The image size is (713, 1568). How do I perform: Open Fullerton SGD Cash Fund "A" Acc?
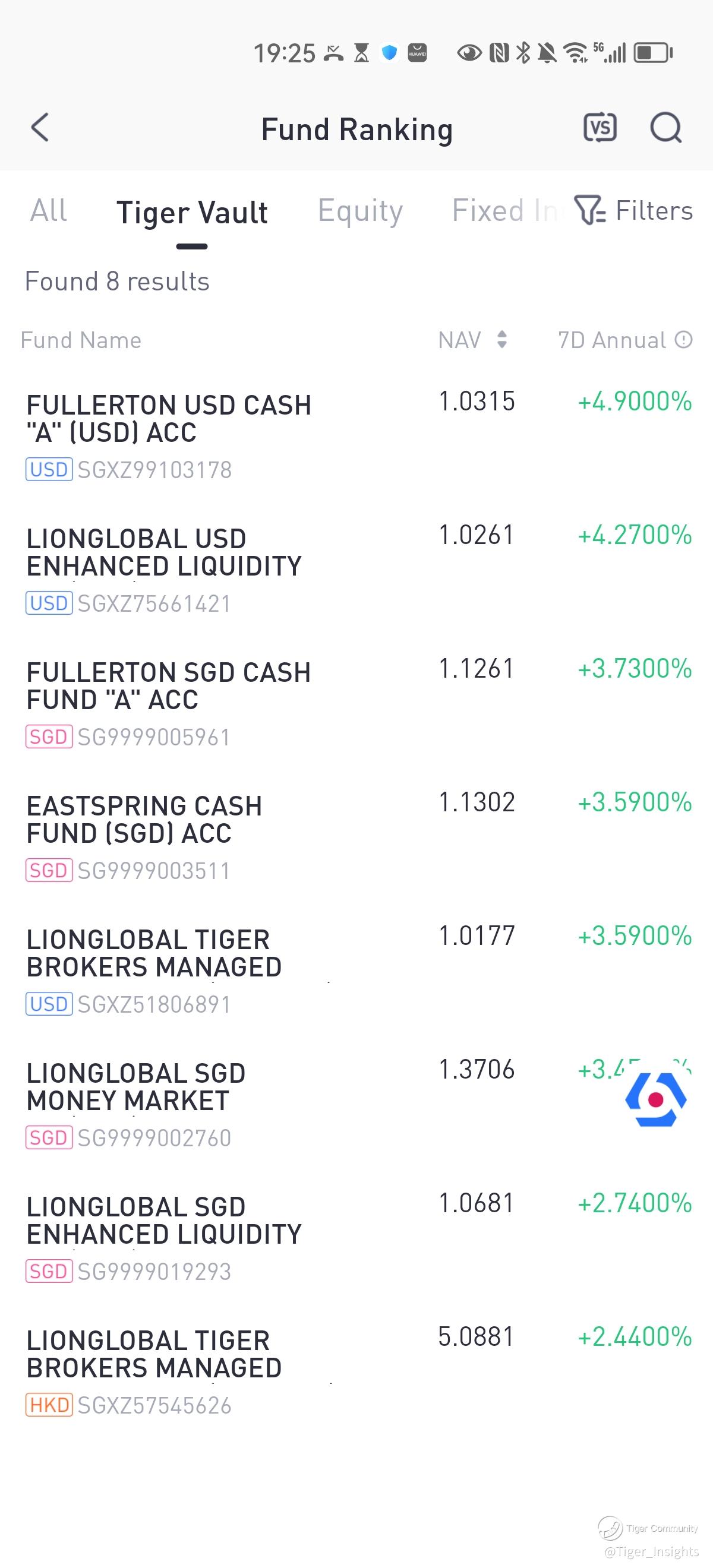click(x=169, y=703)
